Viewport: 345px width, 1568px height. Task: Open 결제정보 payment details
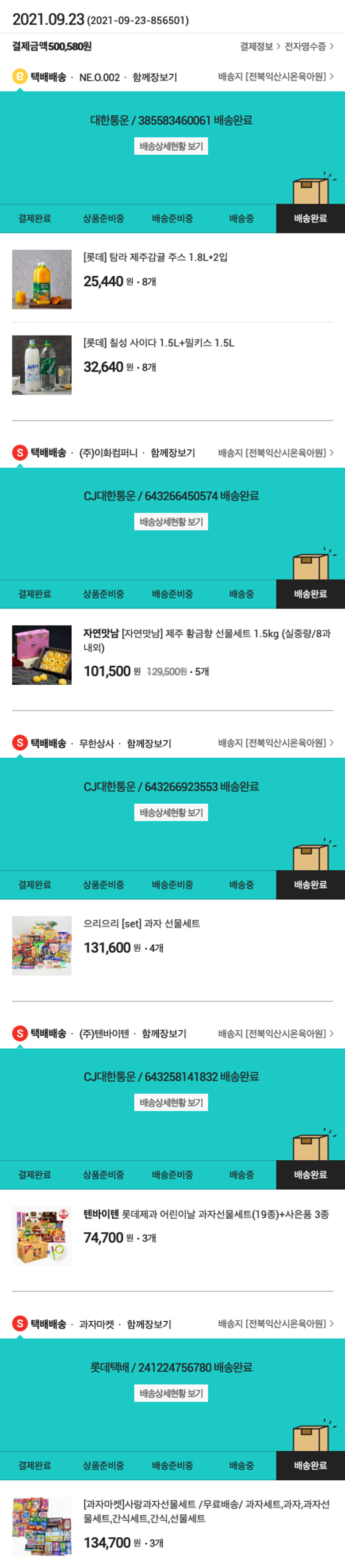pyautogui.click(x=259, y=46)
